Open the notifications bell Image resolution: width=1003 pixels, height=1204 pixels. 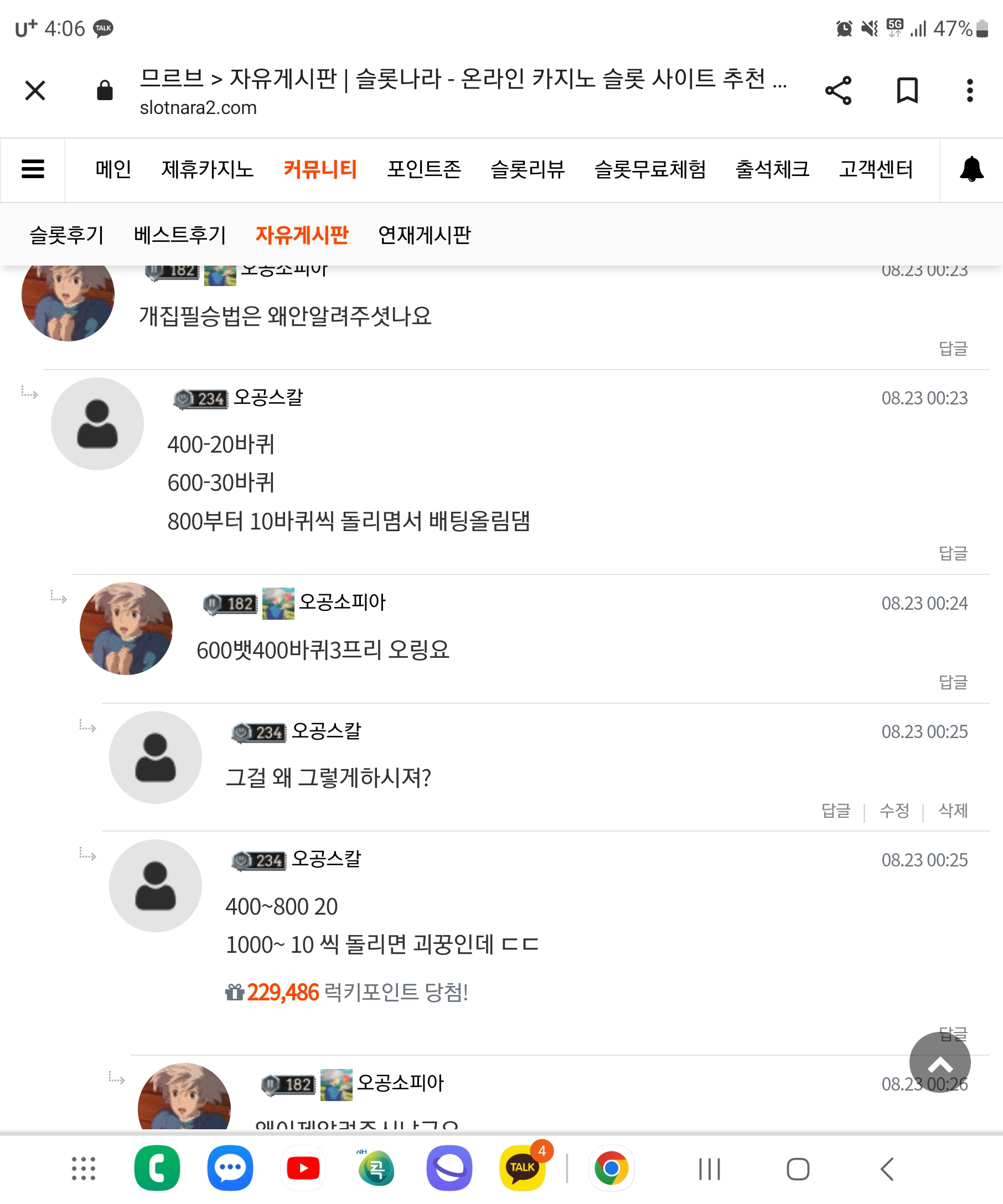(x=971, y=169)
